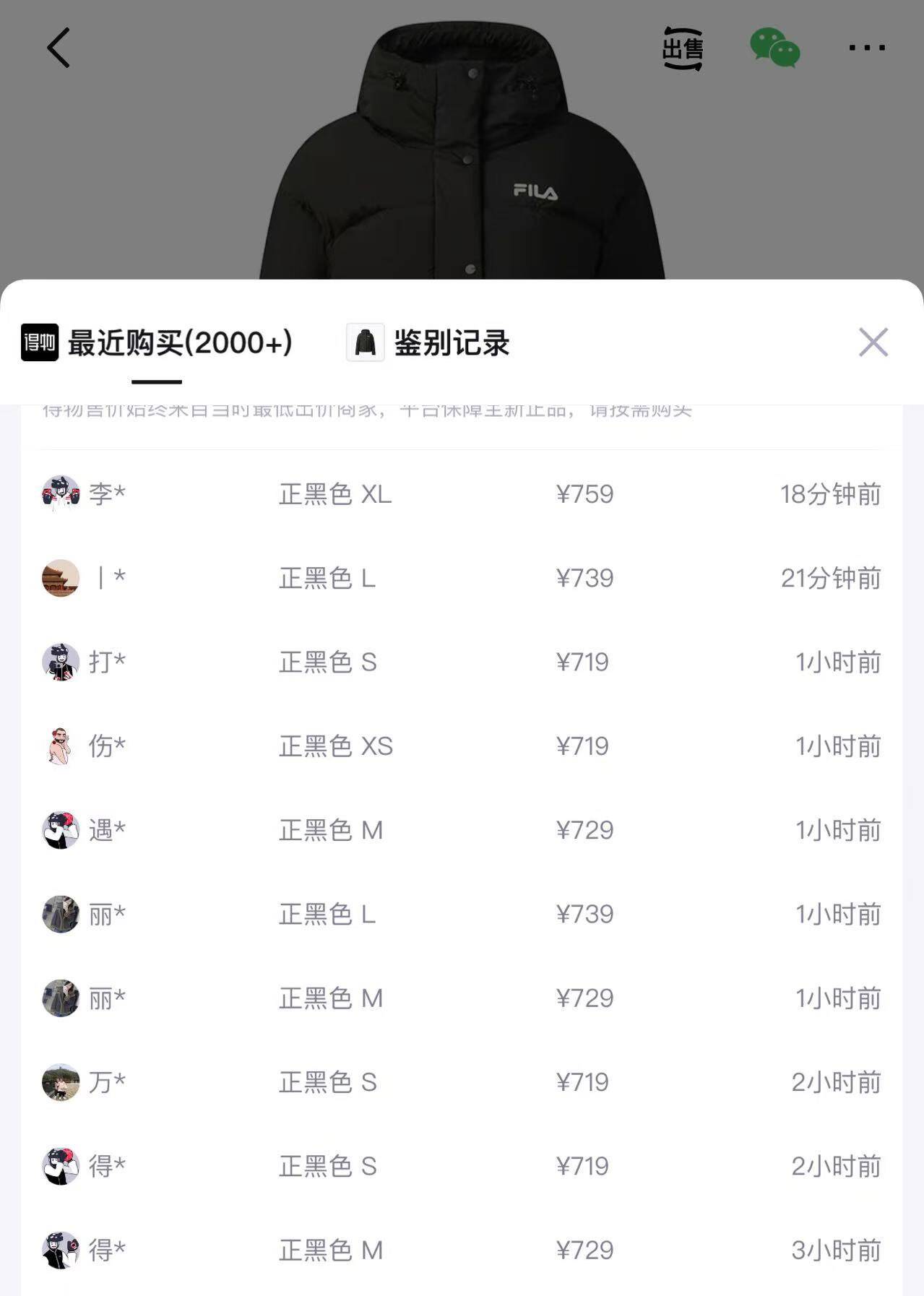Switch to the 最近购买 tab
The width and height of the screenshot is (924, 1296).
(157, 342)
